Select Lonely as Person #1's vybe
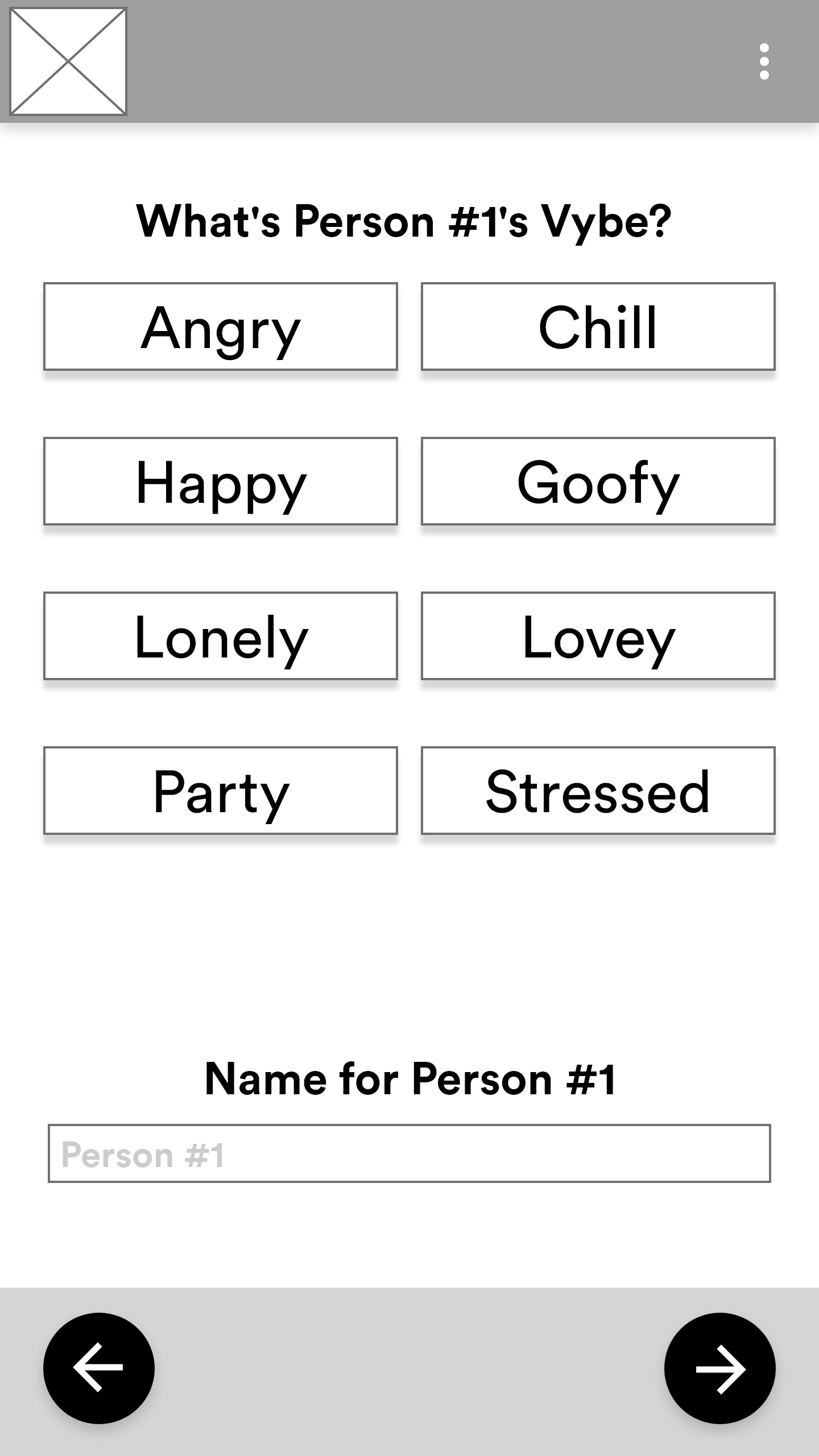819x1456 pixels. 220,636
